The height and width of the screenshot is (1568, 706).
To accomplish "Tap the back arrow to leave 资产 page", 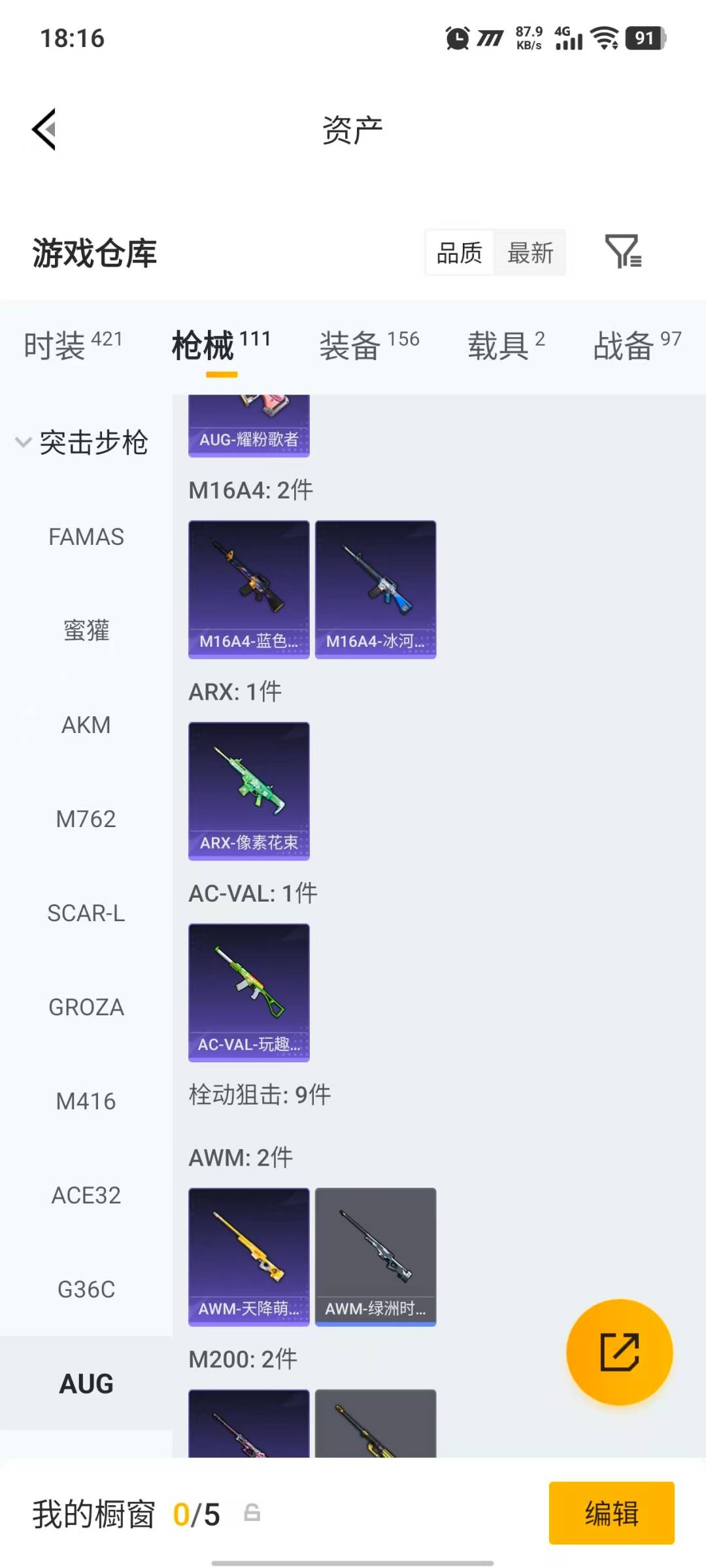I will (x=44, y=129).
